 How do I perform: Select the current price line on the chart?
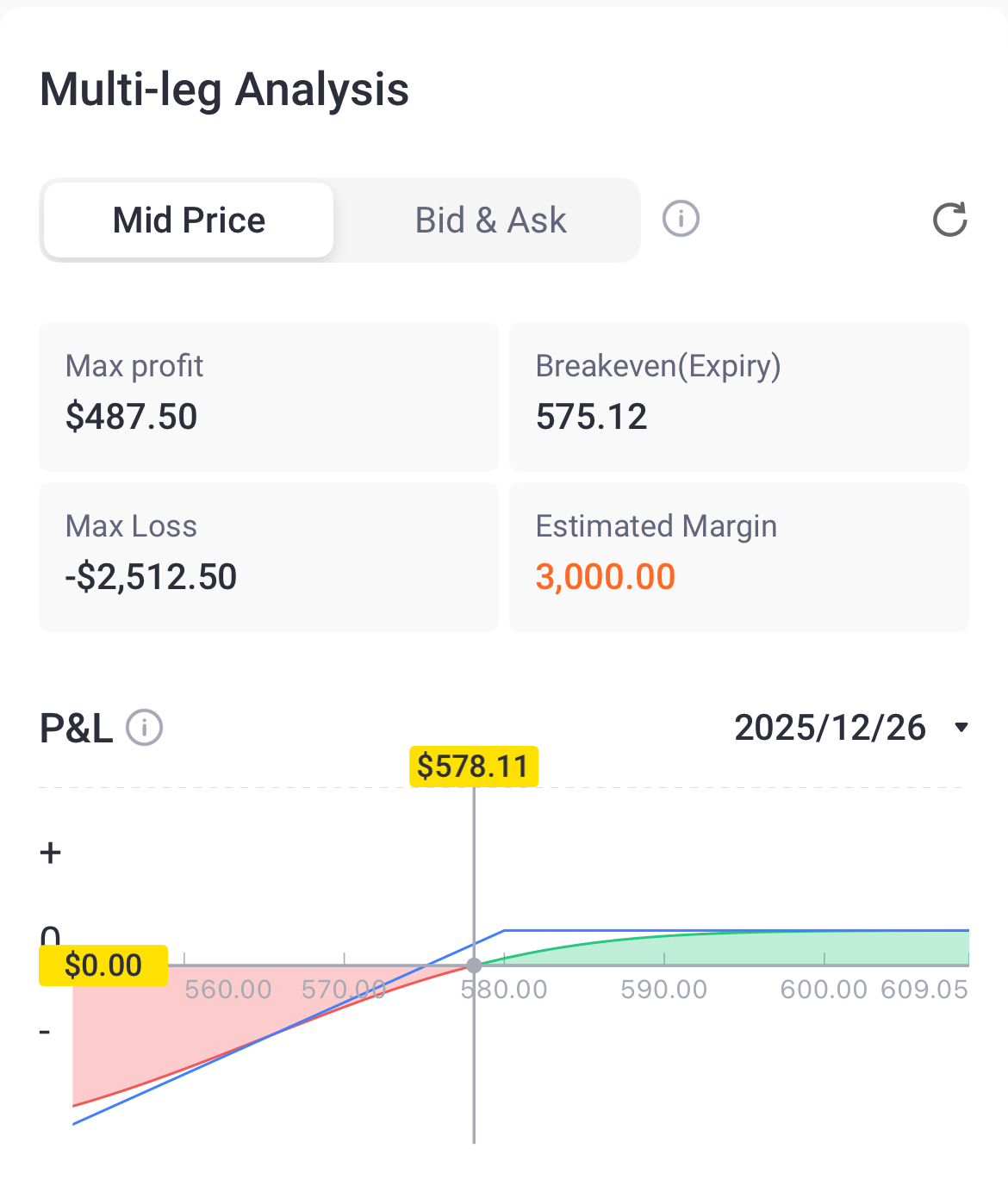pos(474,861)
